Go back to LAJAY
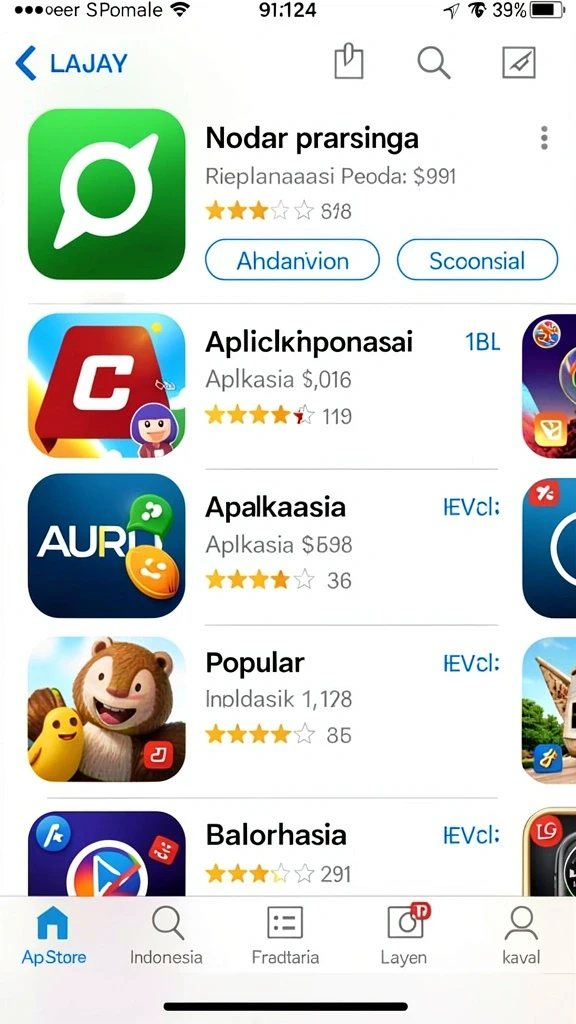The width and height of the screenshot is (576, 1024). (71, 63)
